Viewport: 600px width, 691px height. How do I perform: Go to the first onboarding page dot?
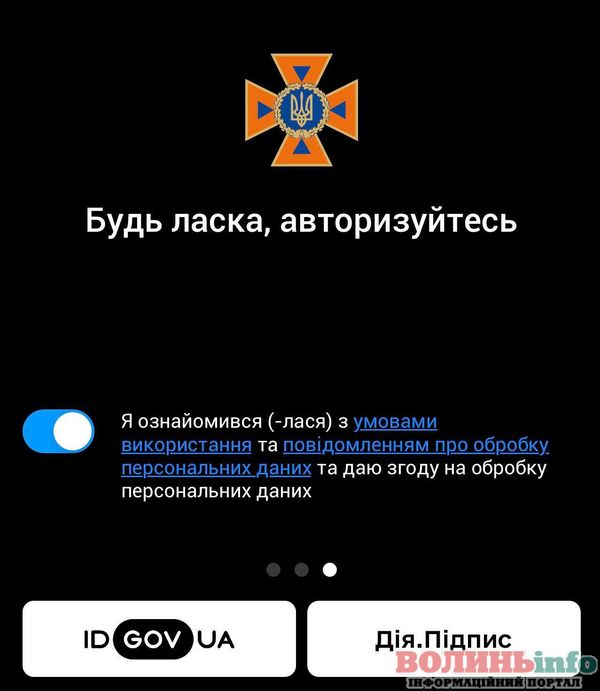(x=273, y=570)
